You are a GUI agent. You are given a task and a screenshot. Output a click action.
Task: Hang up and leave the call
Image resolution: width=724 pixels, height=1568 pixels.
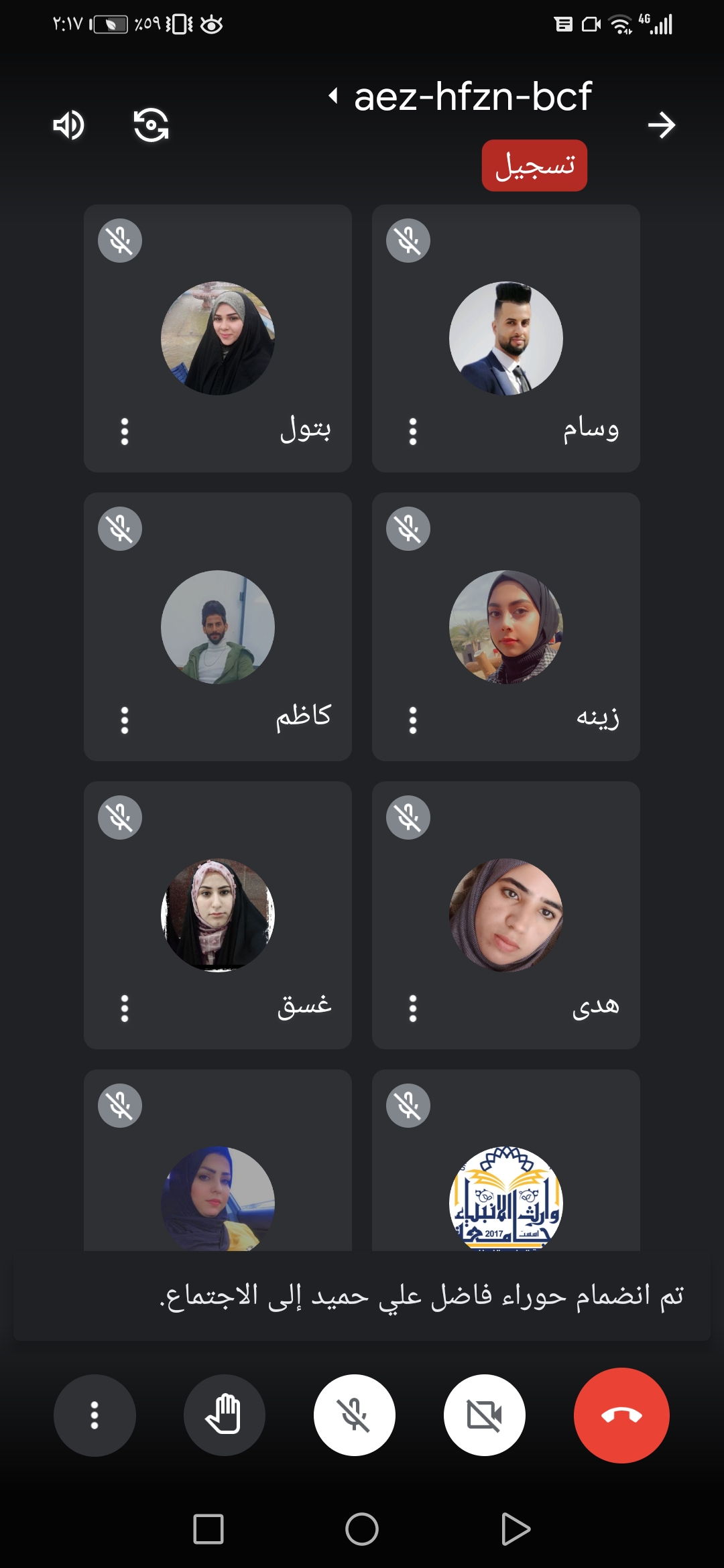pyautogui.click(x=621, y=1415)
